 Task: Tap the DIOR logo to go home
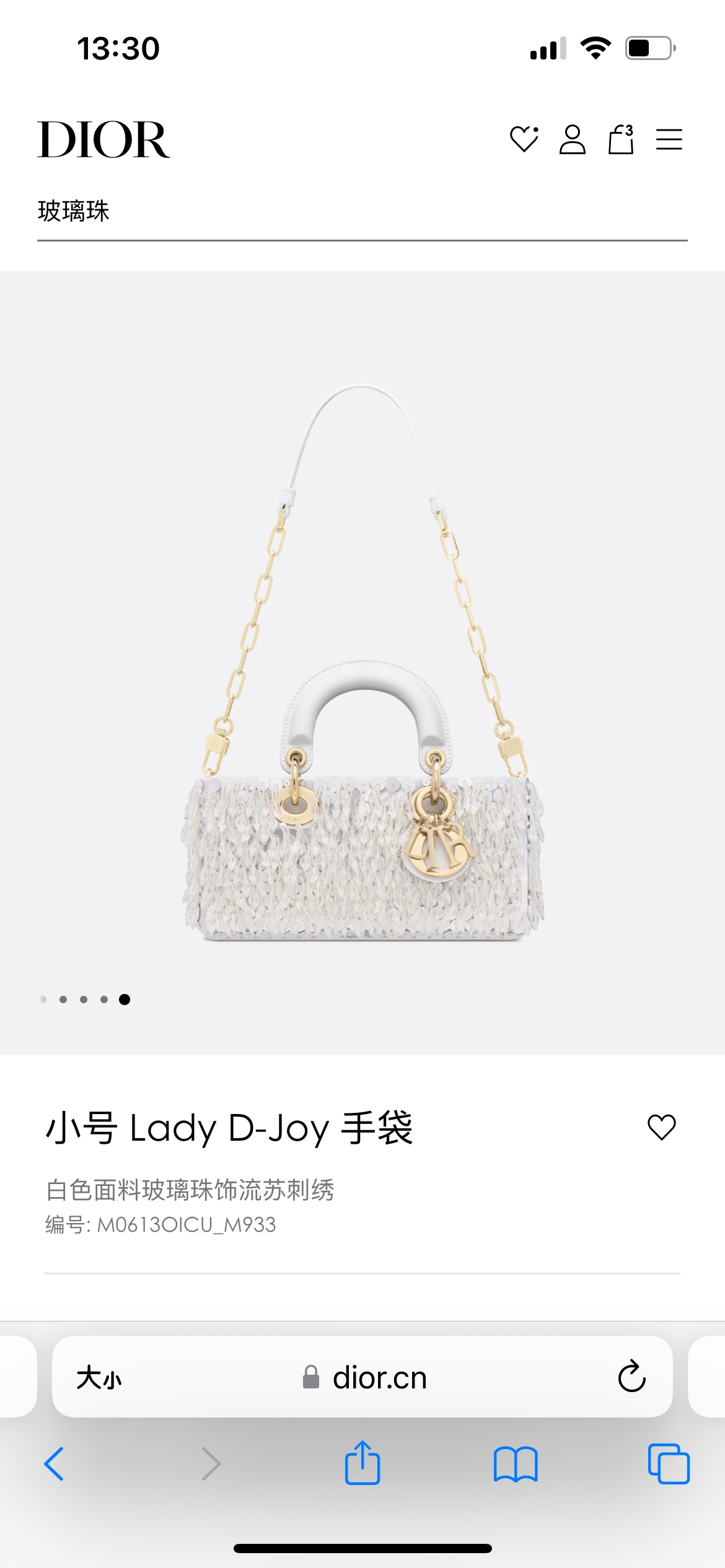(103, 139)
